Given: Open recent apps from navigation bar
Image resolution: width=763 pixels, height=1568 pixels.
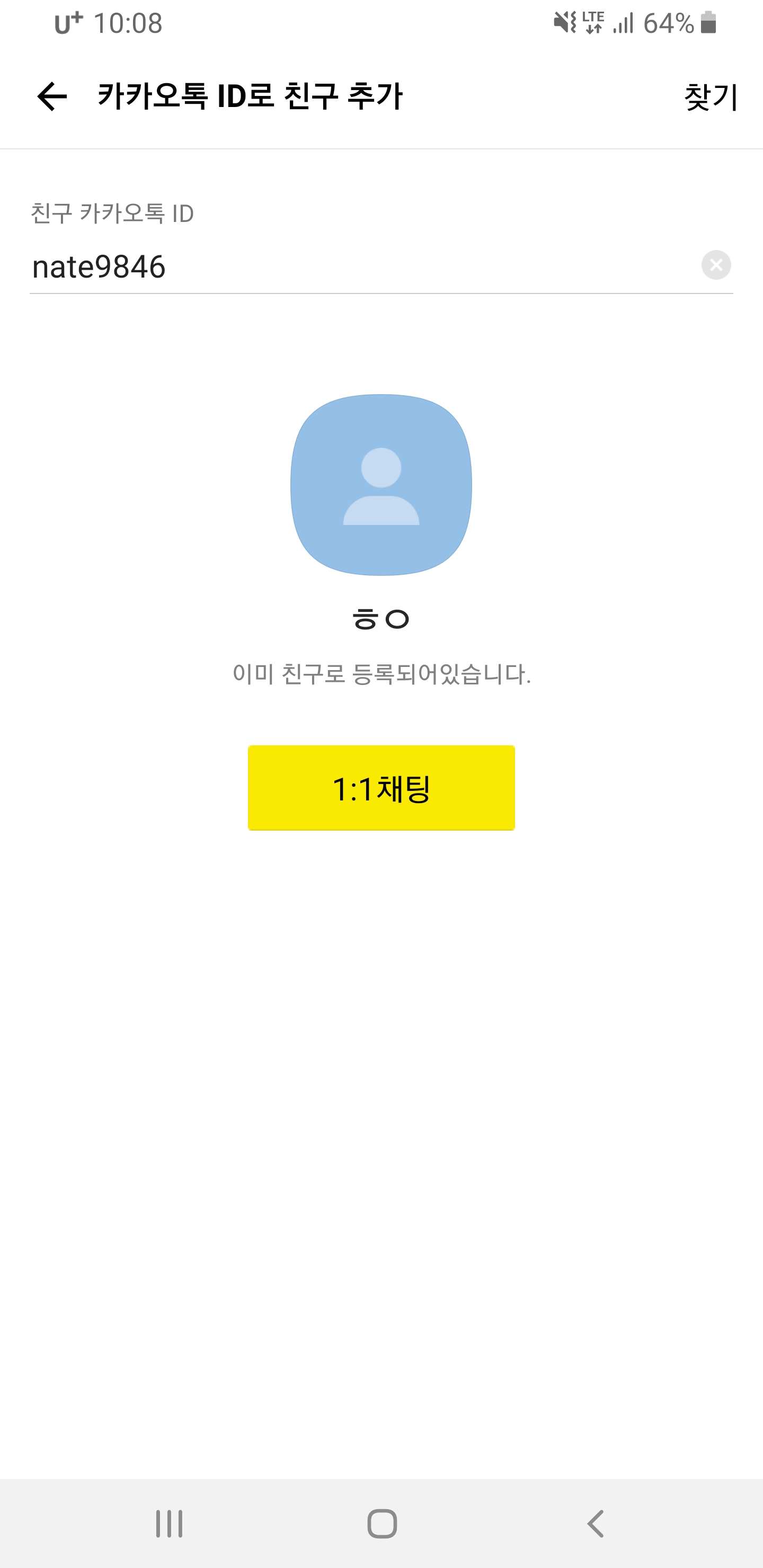Looking at the screenshot, I should tap(168, 1524).
